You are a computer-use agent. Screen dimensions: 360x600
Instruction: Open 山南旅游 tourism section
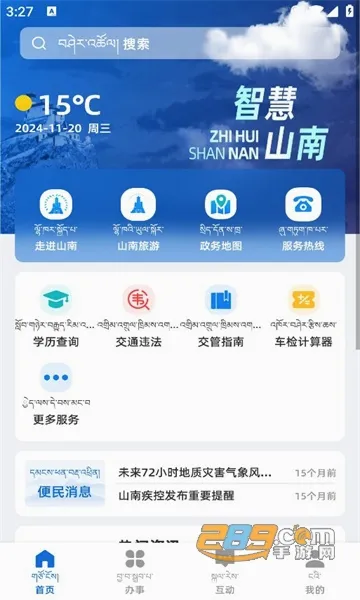(x=138, y=219)
